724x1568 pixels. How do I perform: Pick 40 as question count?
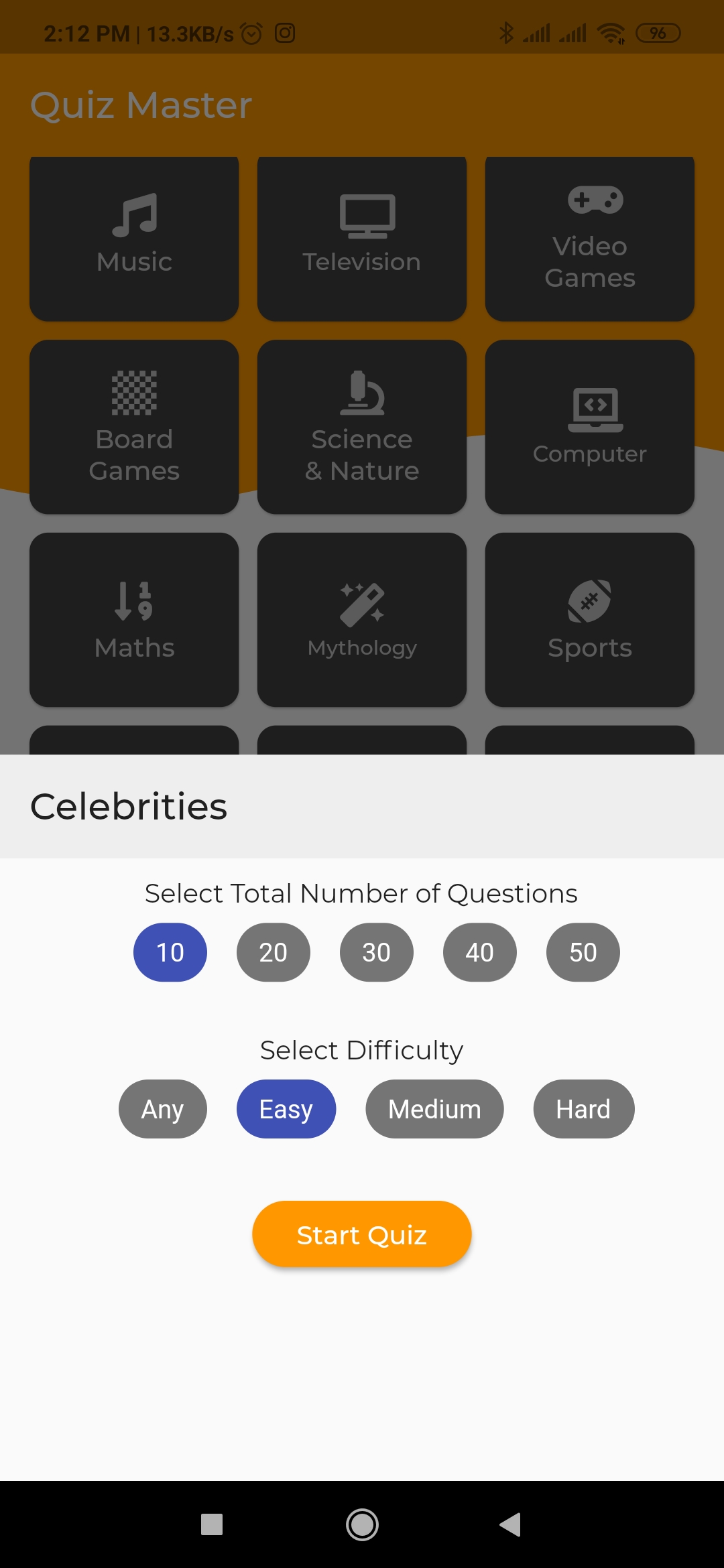coord(480,952)
